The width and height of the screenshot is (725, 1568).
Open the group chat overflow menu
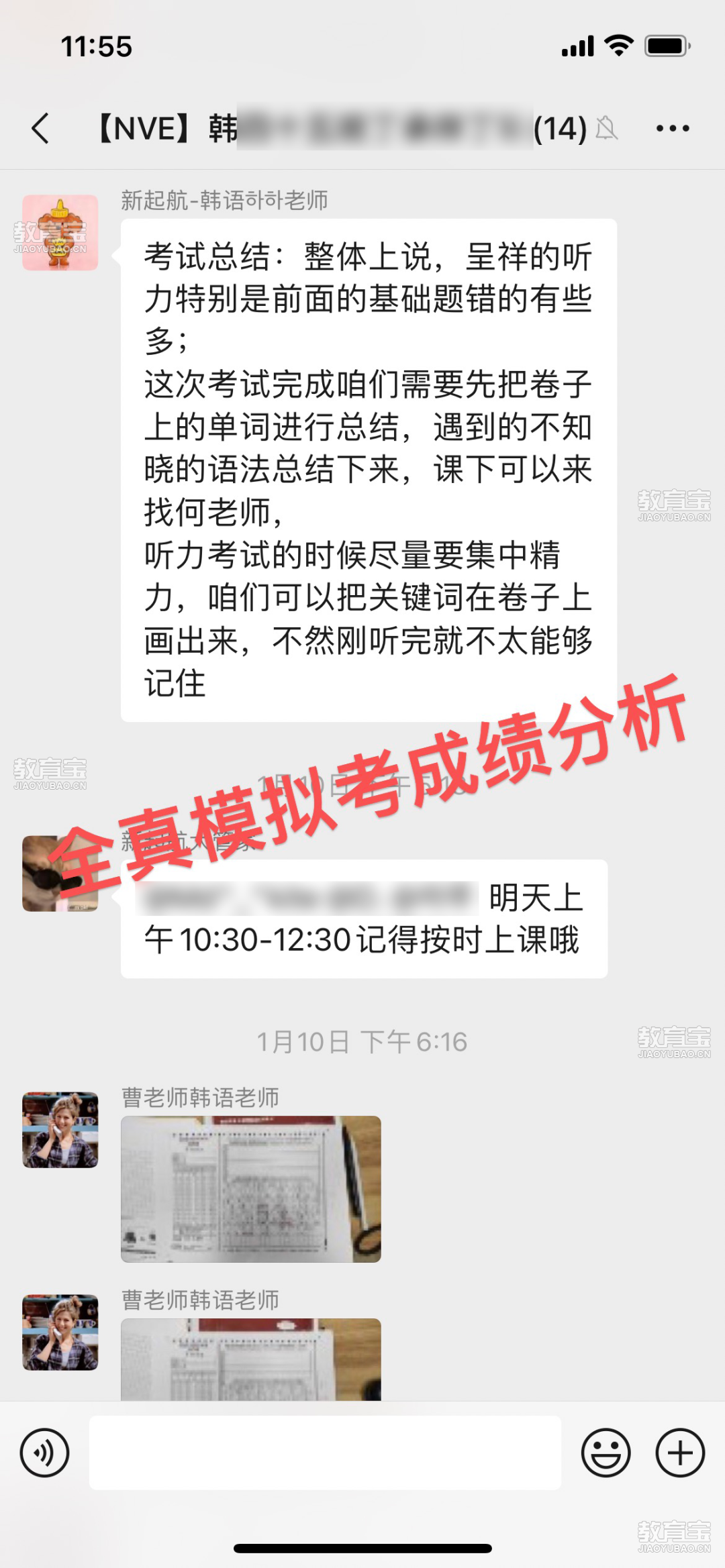[x=673, y=128]
